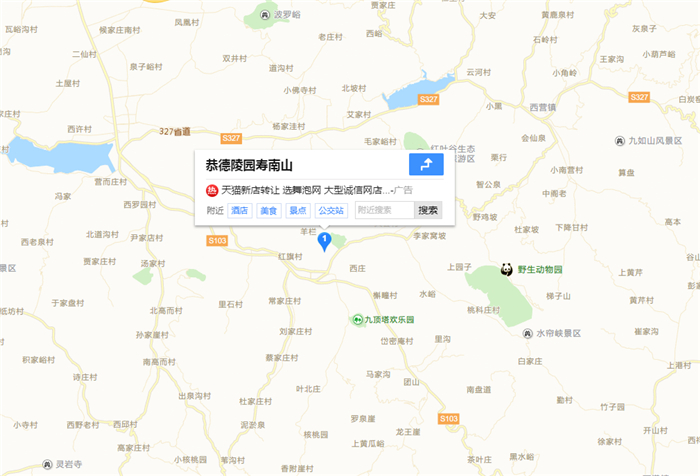Focus the 附近搜索 input field

tap(383, 210)
